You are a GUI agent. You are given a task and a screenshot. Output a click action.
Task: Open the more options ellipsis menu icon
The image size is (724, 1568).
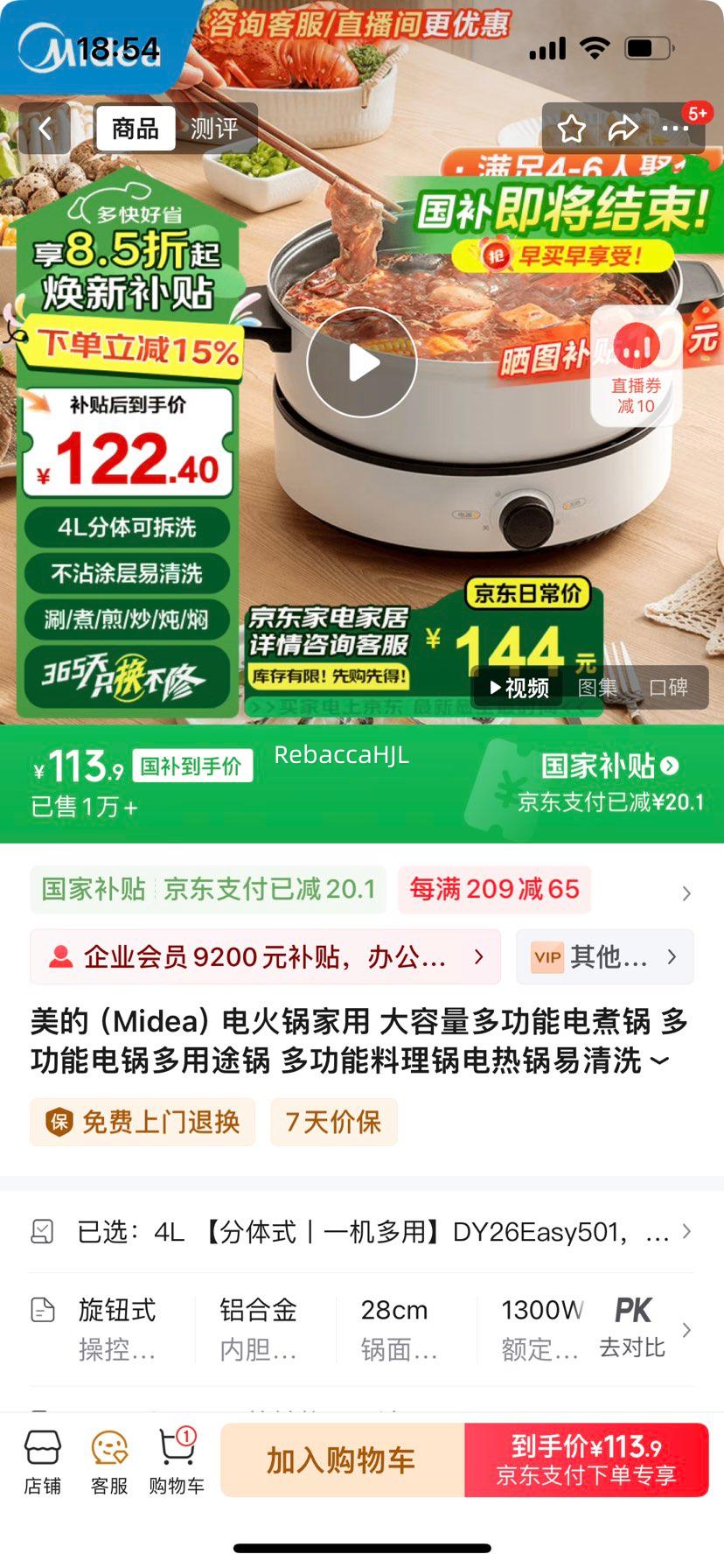[x=676, y=129]
